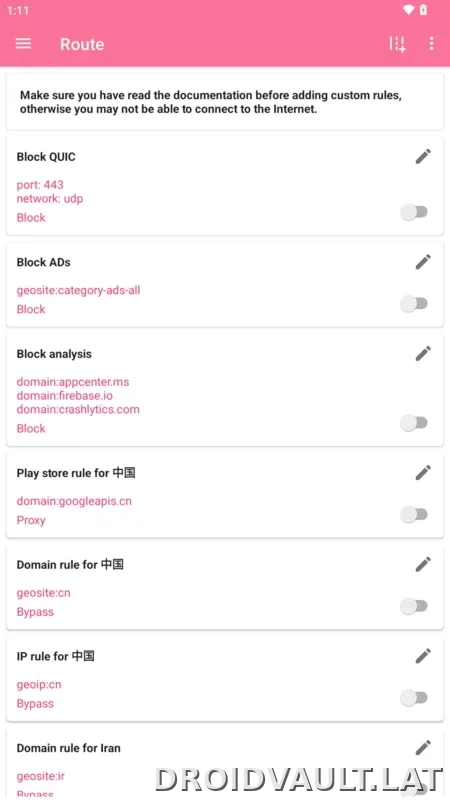This screenshot has width=450, height=800.
Task: Enable the Block QUIC switch
Action: point(414,212)
